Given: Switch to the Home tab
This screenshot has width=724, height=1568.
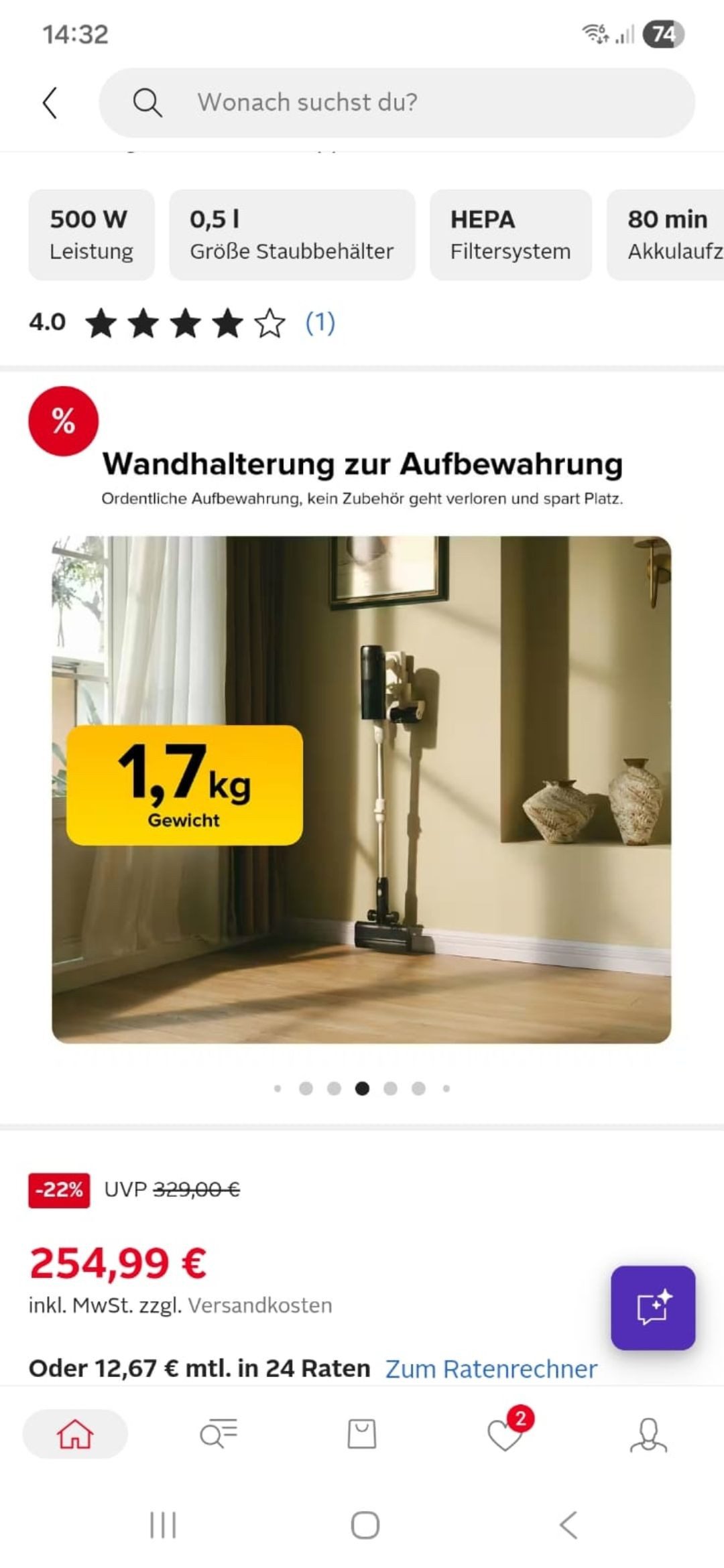Looking at the screenshot, I should click(x=75, y=1434).
